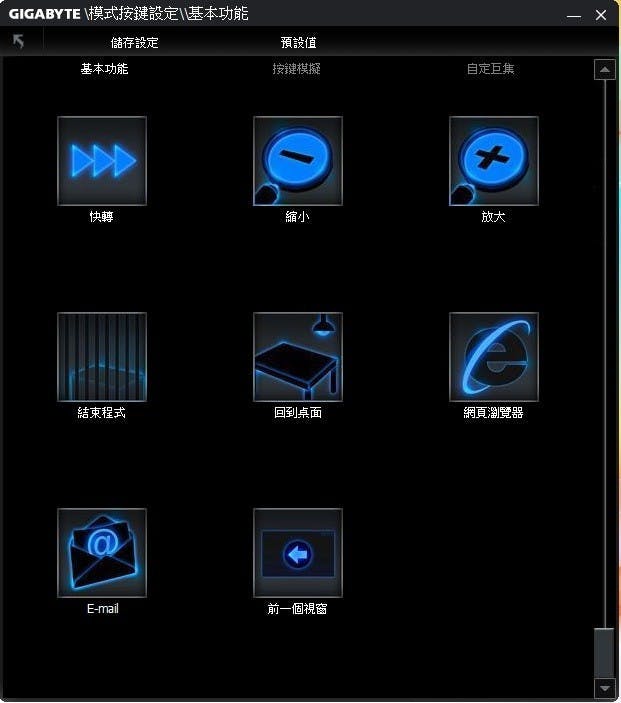This screenshot has width=621, height=703.
Task: Choose the 快轉 fast-forward function
Action: [102, 160]
